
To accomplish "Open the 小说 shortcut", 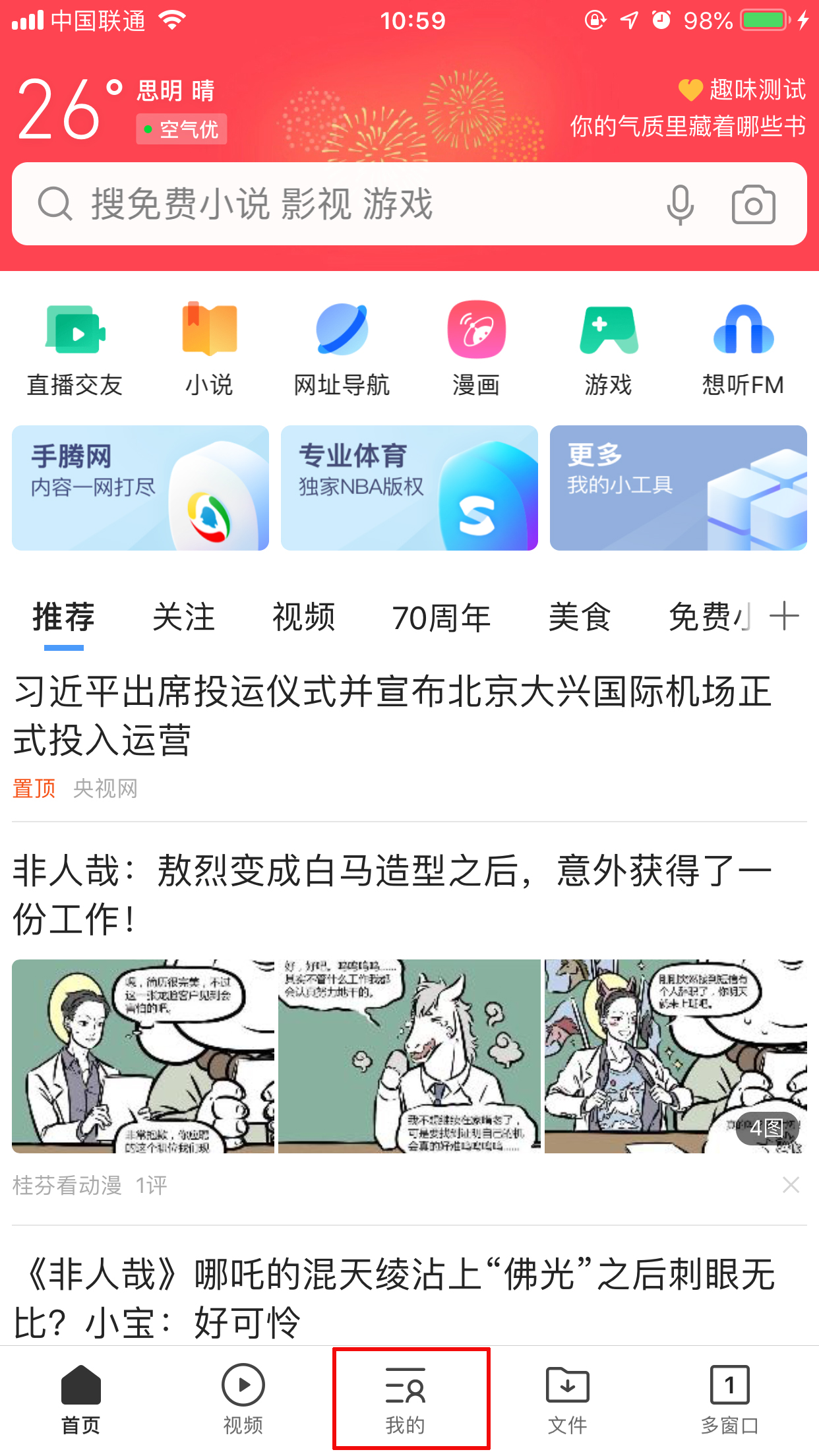I will (209, 348).
